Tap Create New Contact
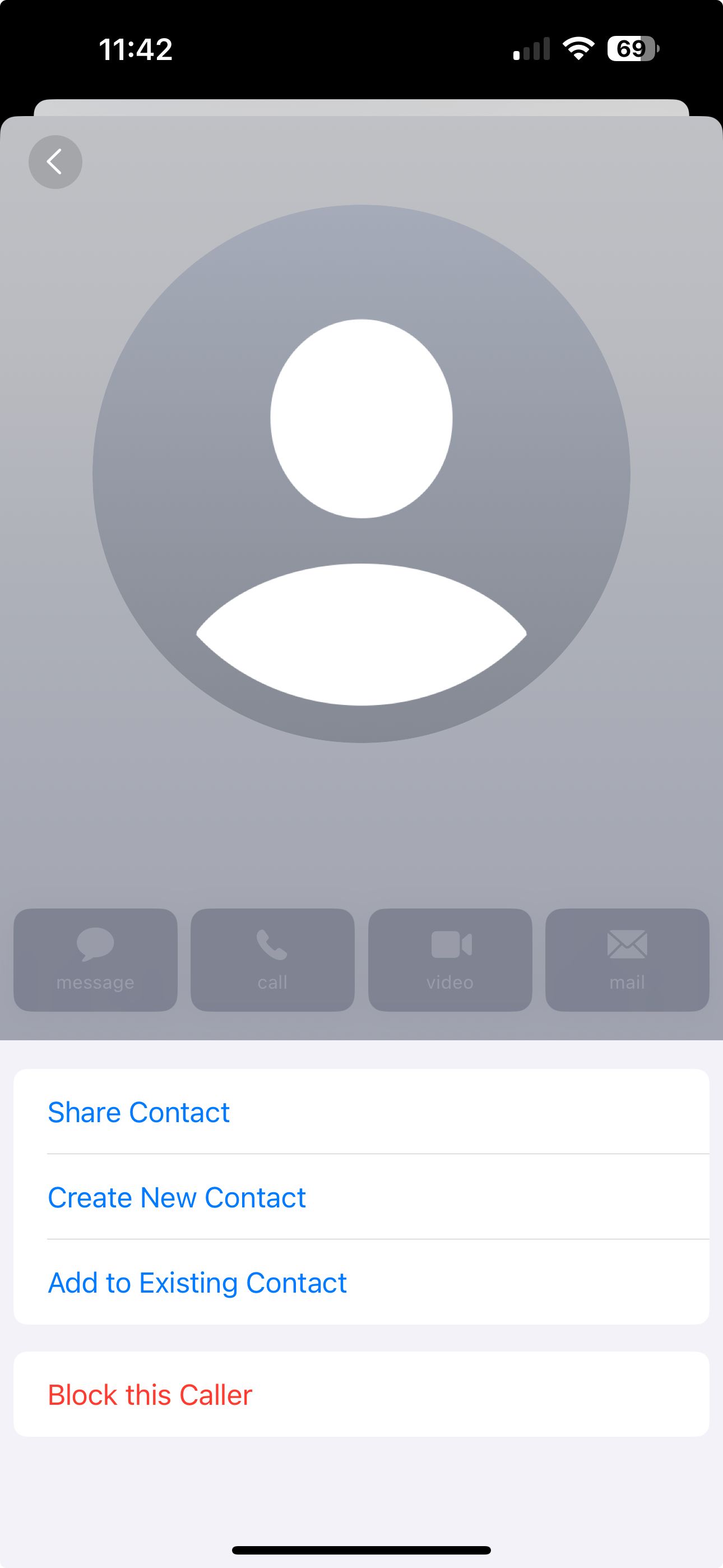The height and width of the screenshot is (1568, 723). tap(177, 1197)
